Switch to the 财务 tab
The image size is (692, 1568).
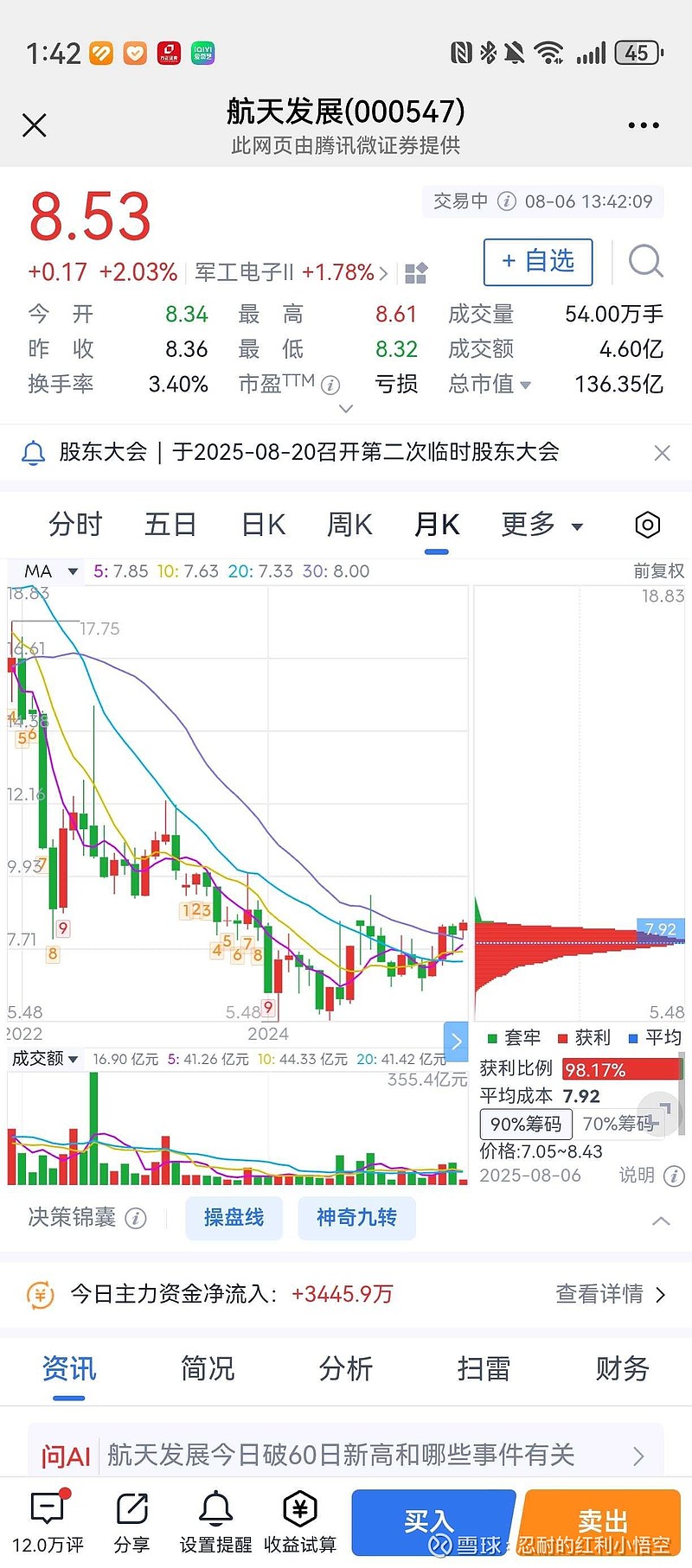point(622,1368)
